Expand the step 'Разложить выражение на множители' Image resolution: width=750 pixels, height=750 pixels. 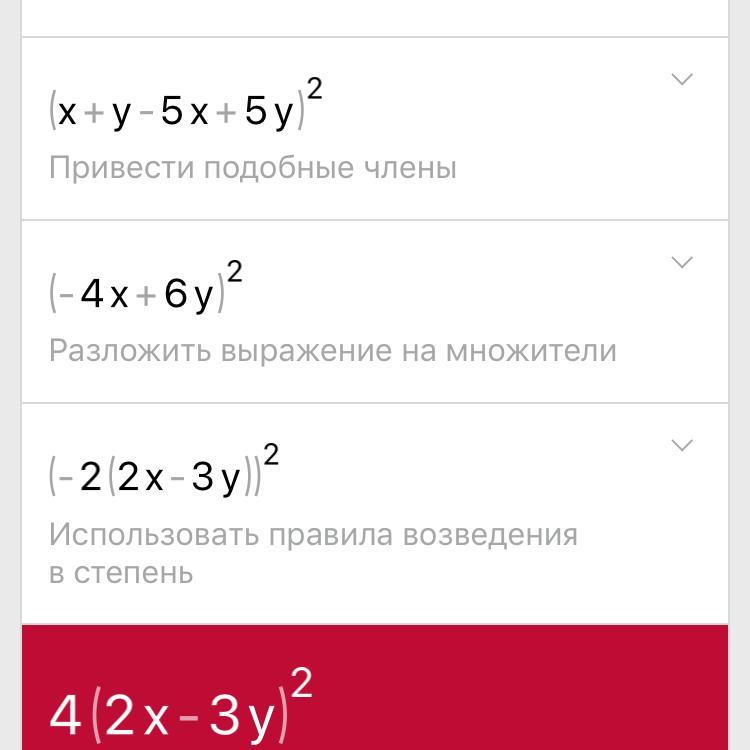(682, 263)
